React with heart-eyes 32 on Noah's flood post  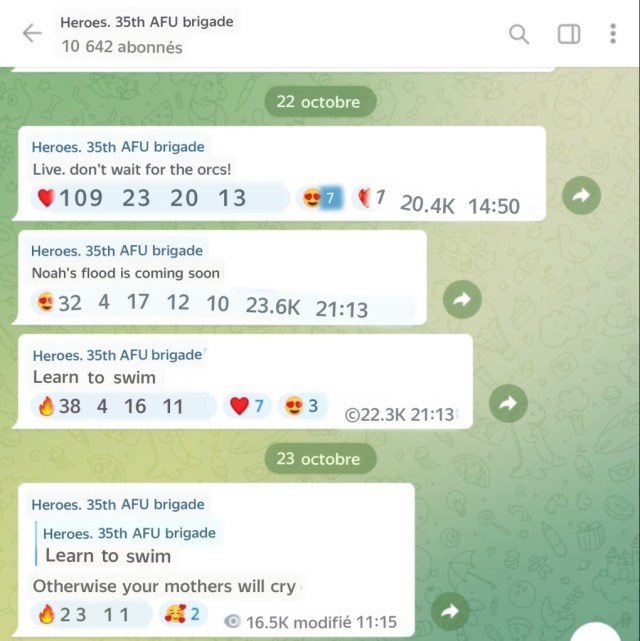pyautogui.click(x=58, y=303)
